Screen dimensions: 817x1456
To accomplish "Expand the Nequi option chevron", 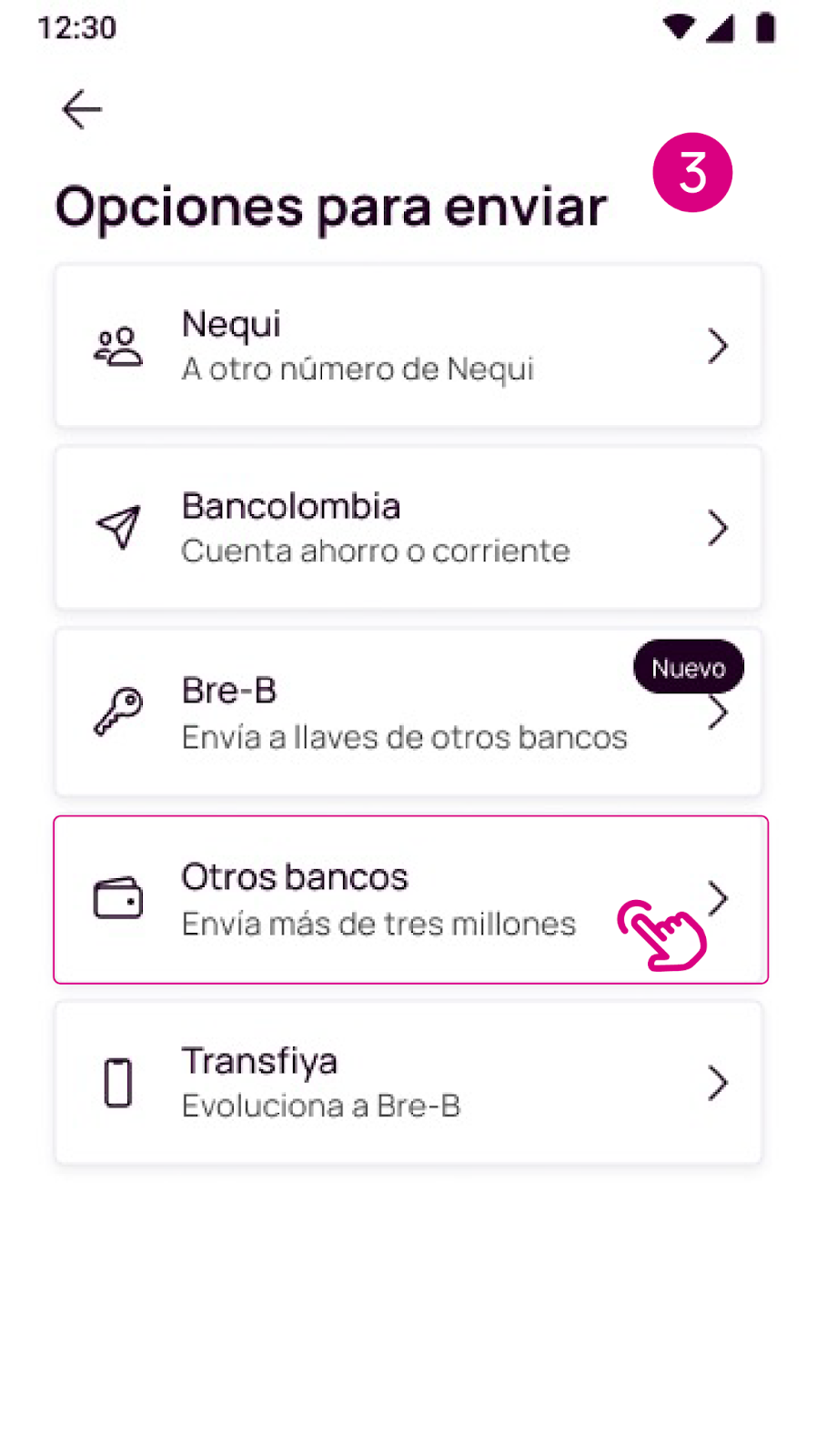I will pos(718,346).
